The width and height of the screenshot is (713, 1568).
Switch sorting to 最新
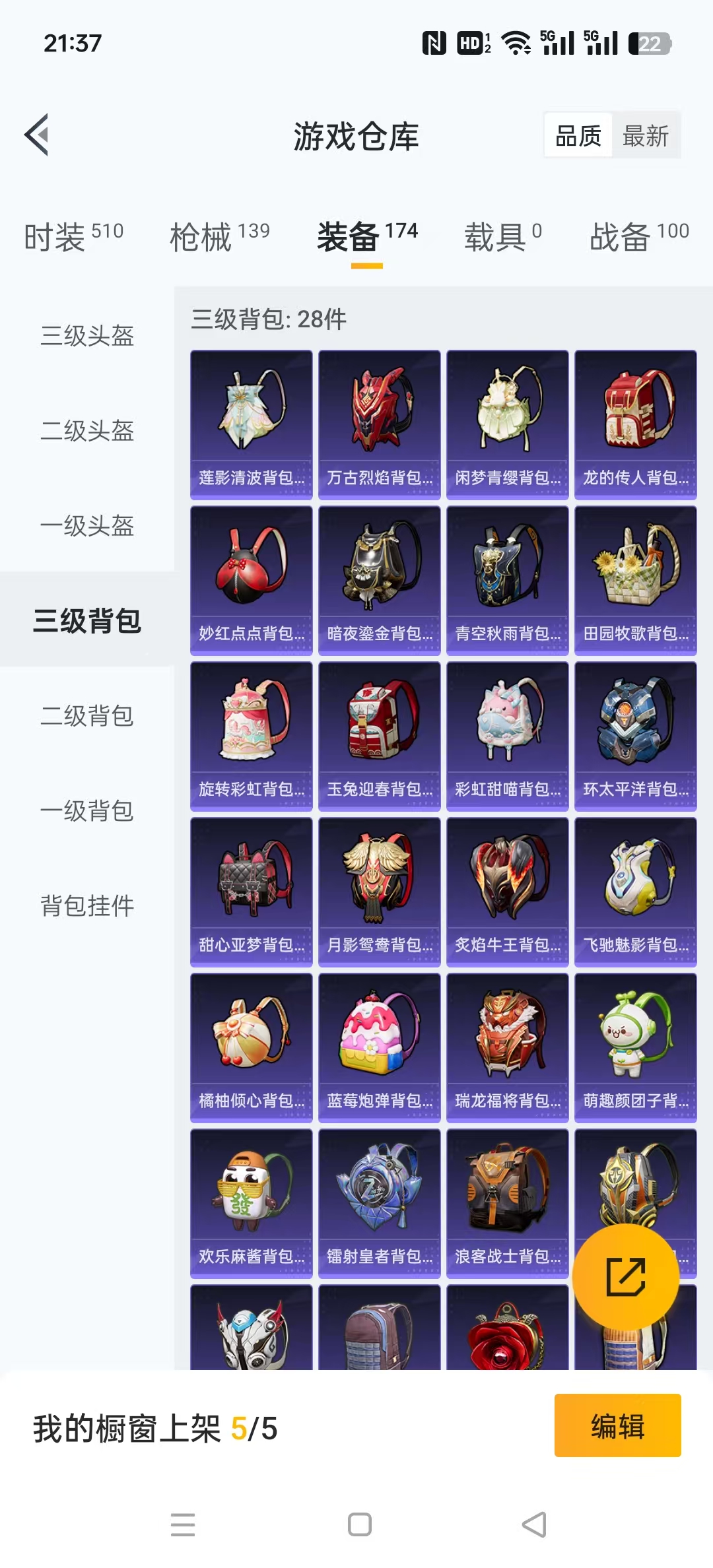(x=645, y=135)
